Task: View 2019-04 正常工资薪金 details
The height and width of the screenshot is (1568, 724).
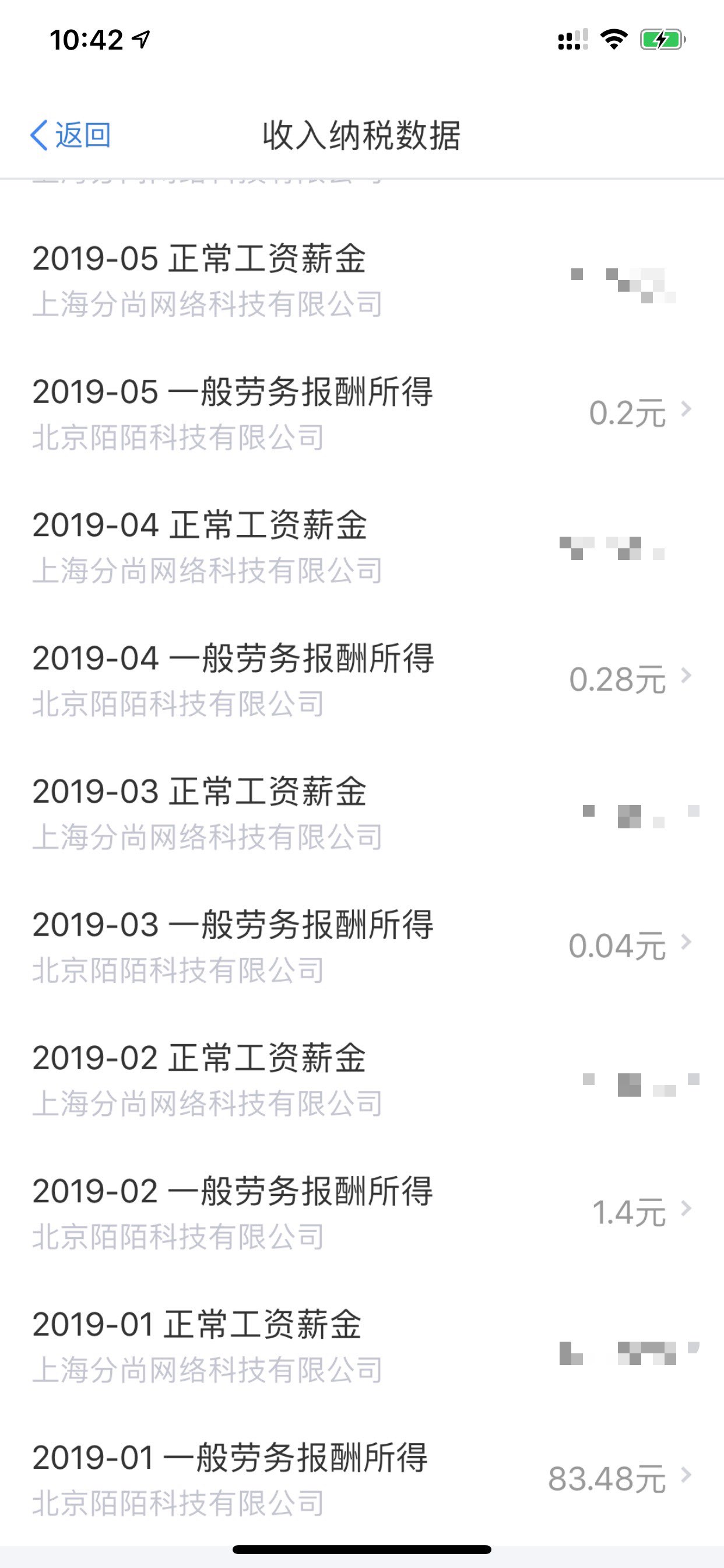Action: (362, 547)
